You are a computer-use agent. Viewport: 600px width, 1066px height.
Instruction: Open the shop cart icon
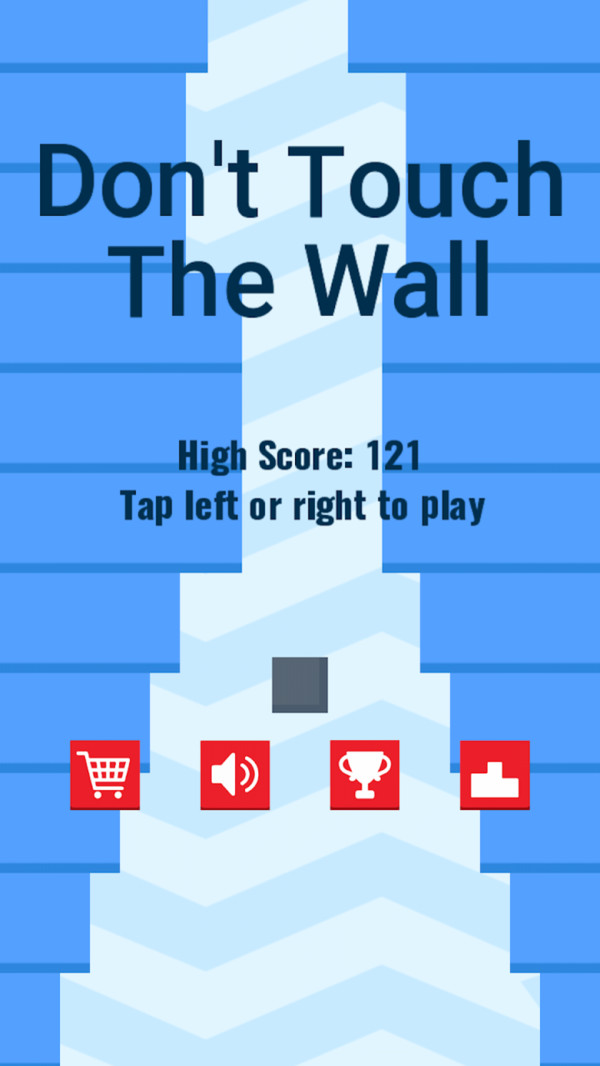point(105,775)
